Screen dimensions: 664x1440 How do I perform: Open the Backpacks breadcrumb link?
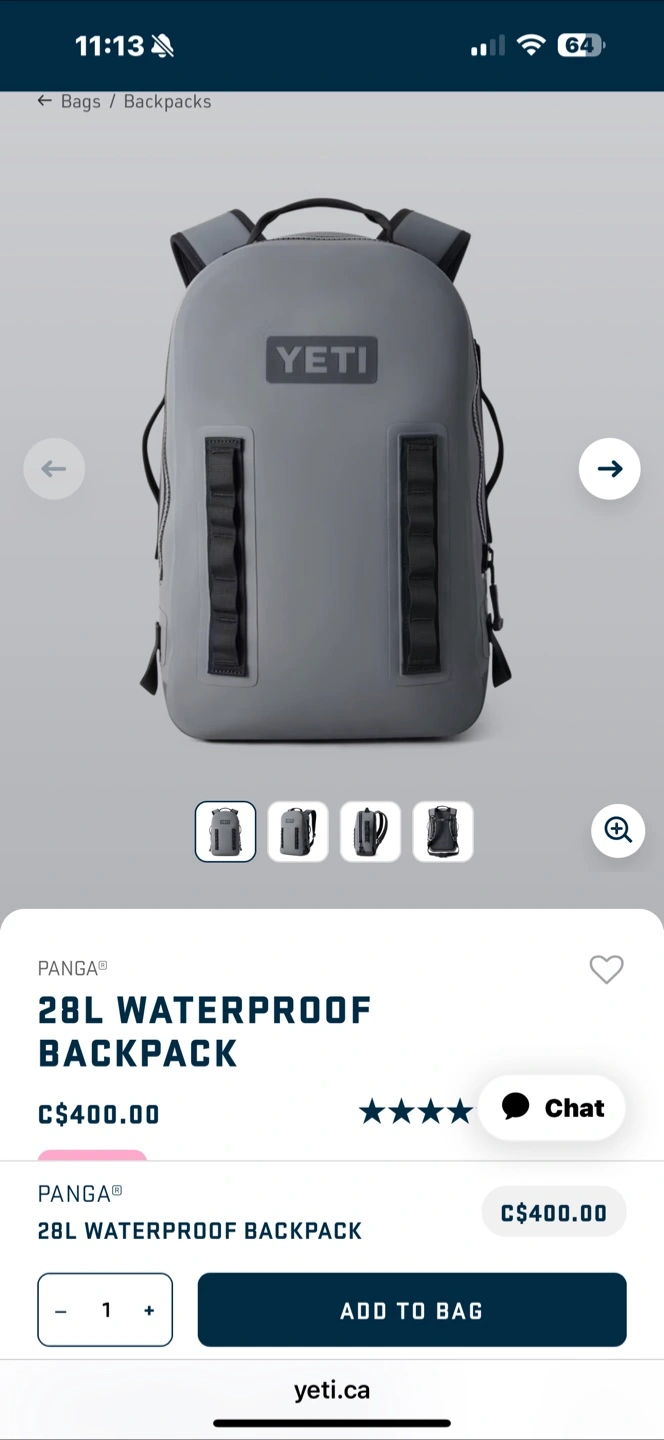167,101
